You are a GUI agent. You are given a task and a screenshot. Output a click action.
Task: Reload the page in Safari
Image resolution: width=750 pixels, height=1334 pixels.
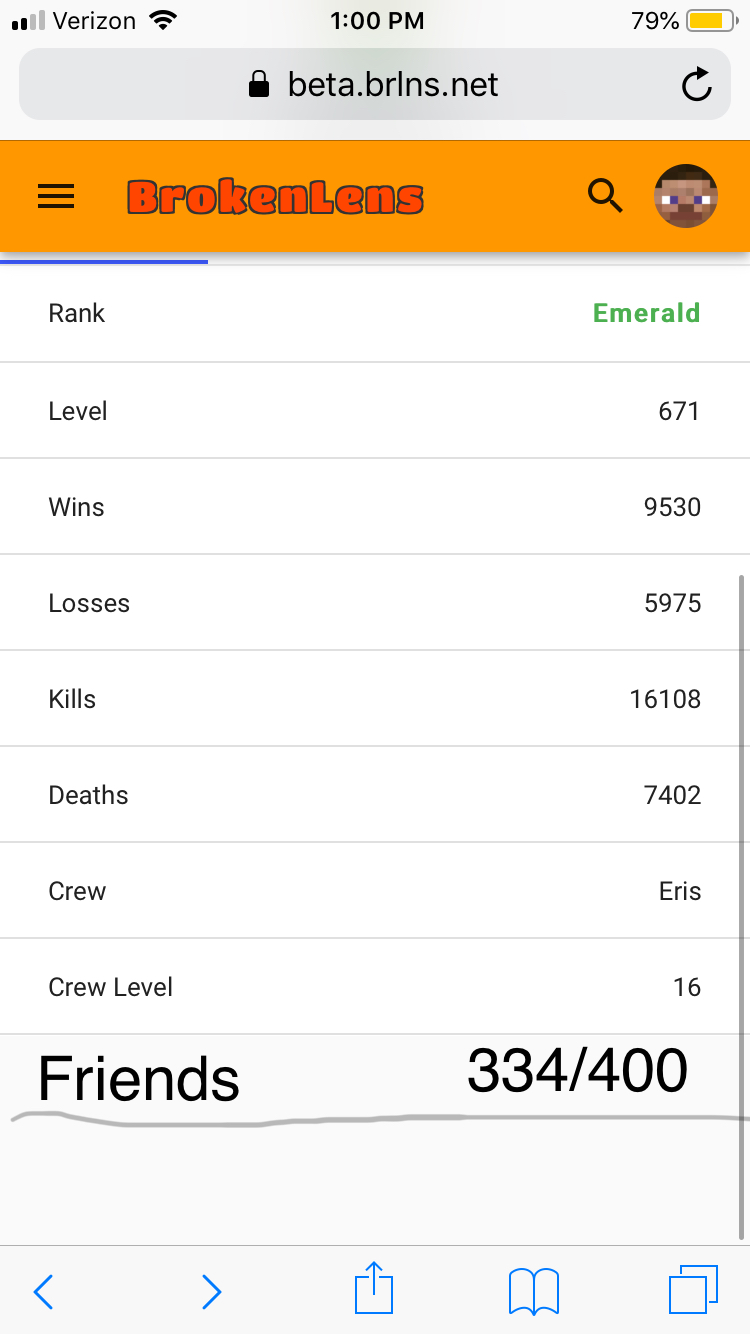697,85
